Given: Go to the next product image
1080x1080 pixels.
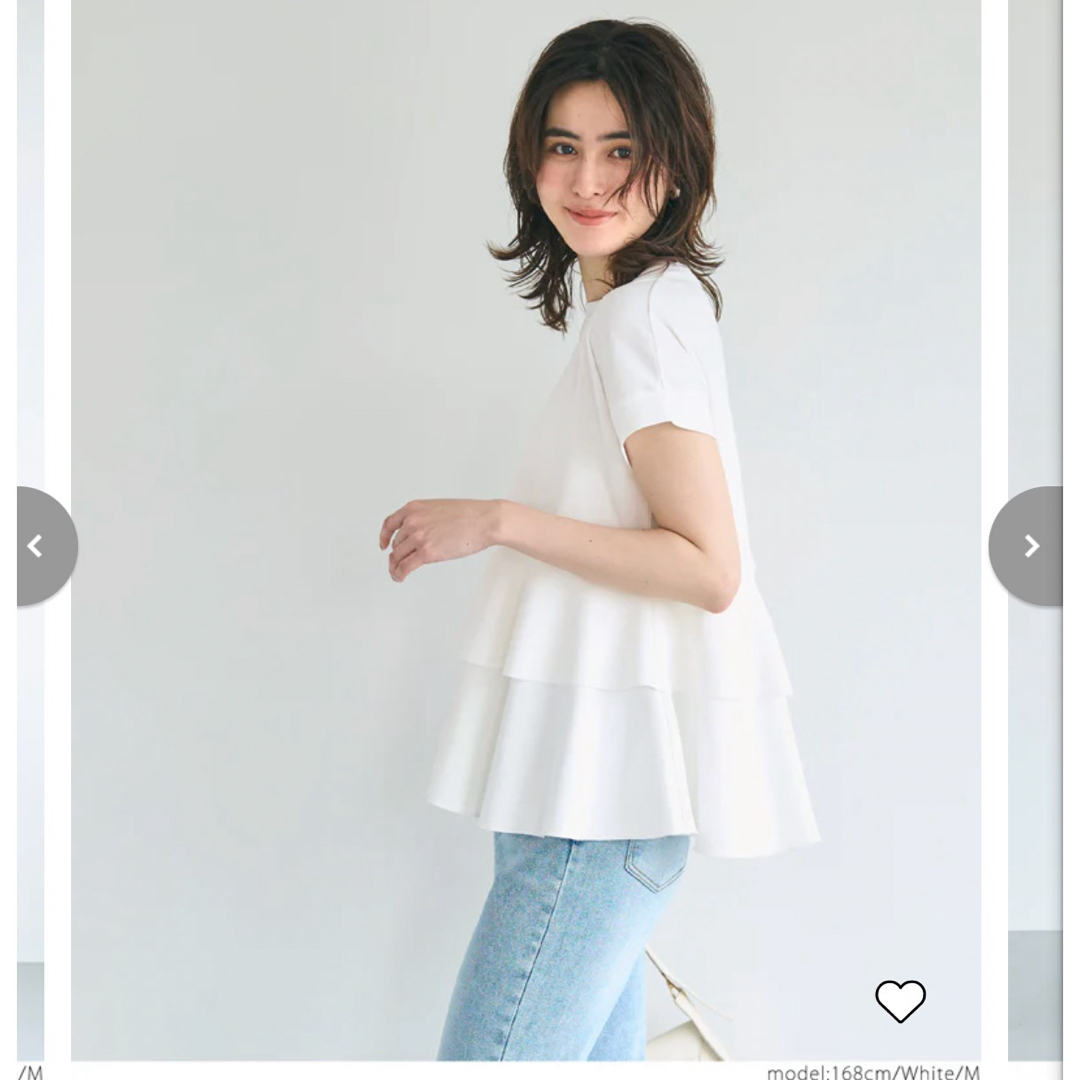Looking at the screenshot, I should 1027,546.
